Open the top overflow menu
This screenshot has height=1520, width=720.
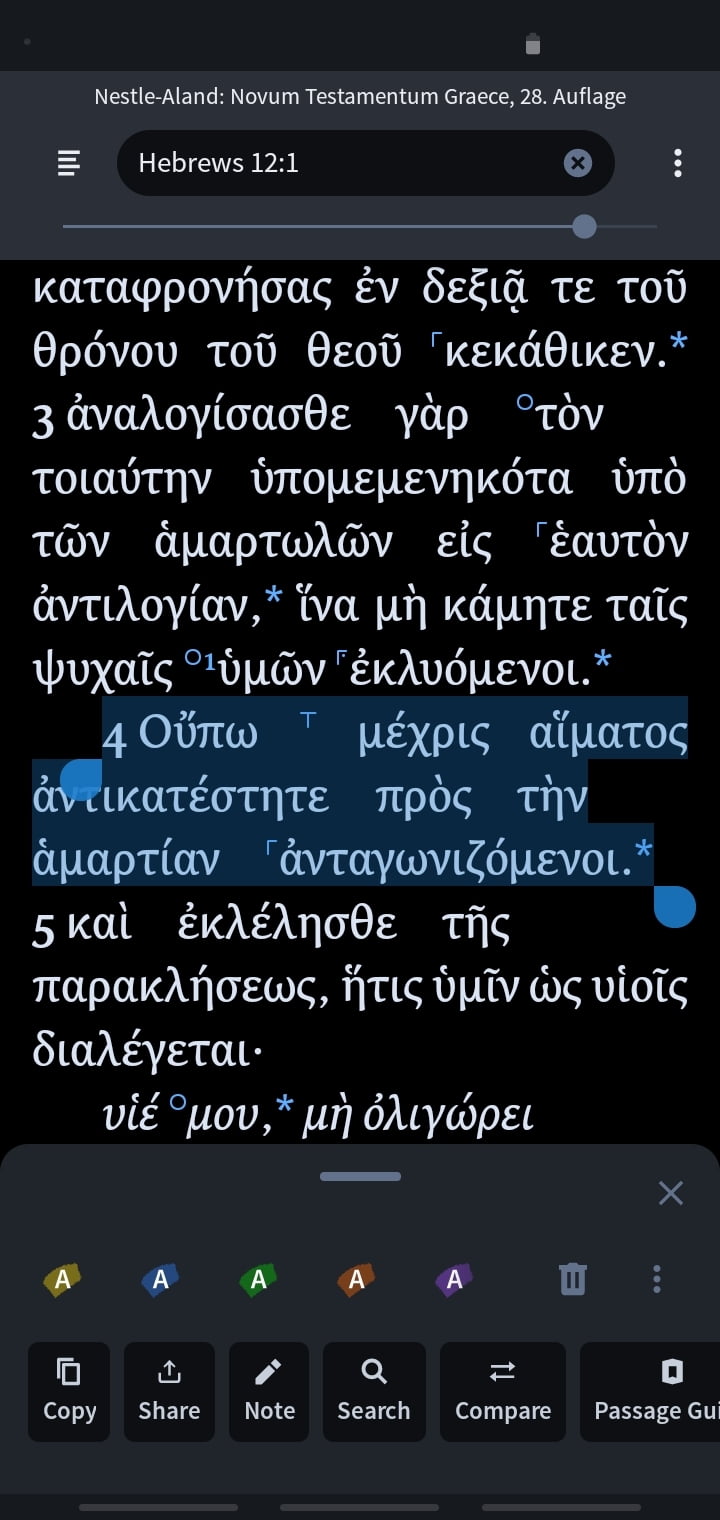[678, 163]
